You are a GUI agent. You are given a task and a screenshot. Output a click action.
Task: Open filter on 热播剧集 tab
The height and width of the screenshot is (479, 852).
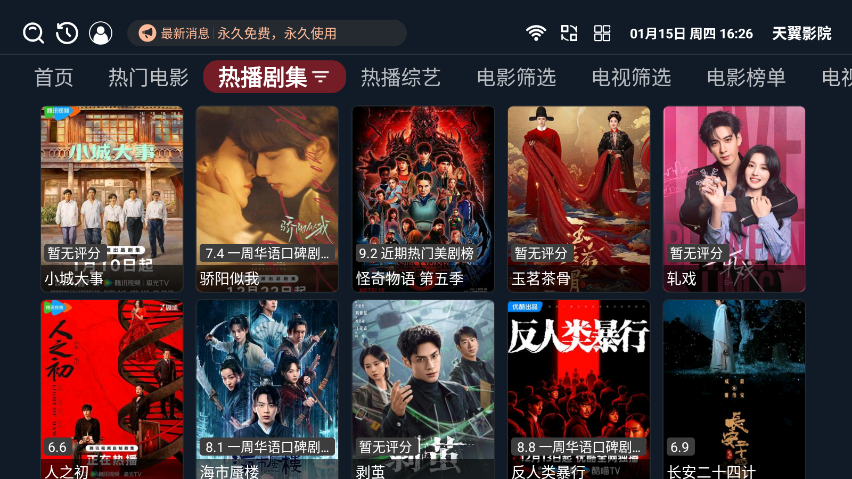click(321, 77)
